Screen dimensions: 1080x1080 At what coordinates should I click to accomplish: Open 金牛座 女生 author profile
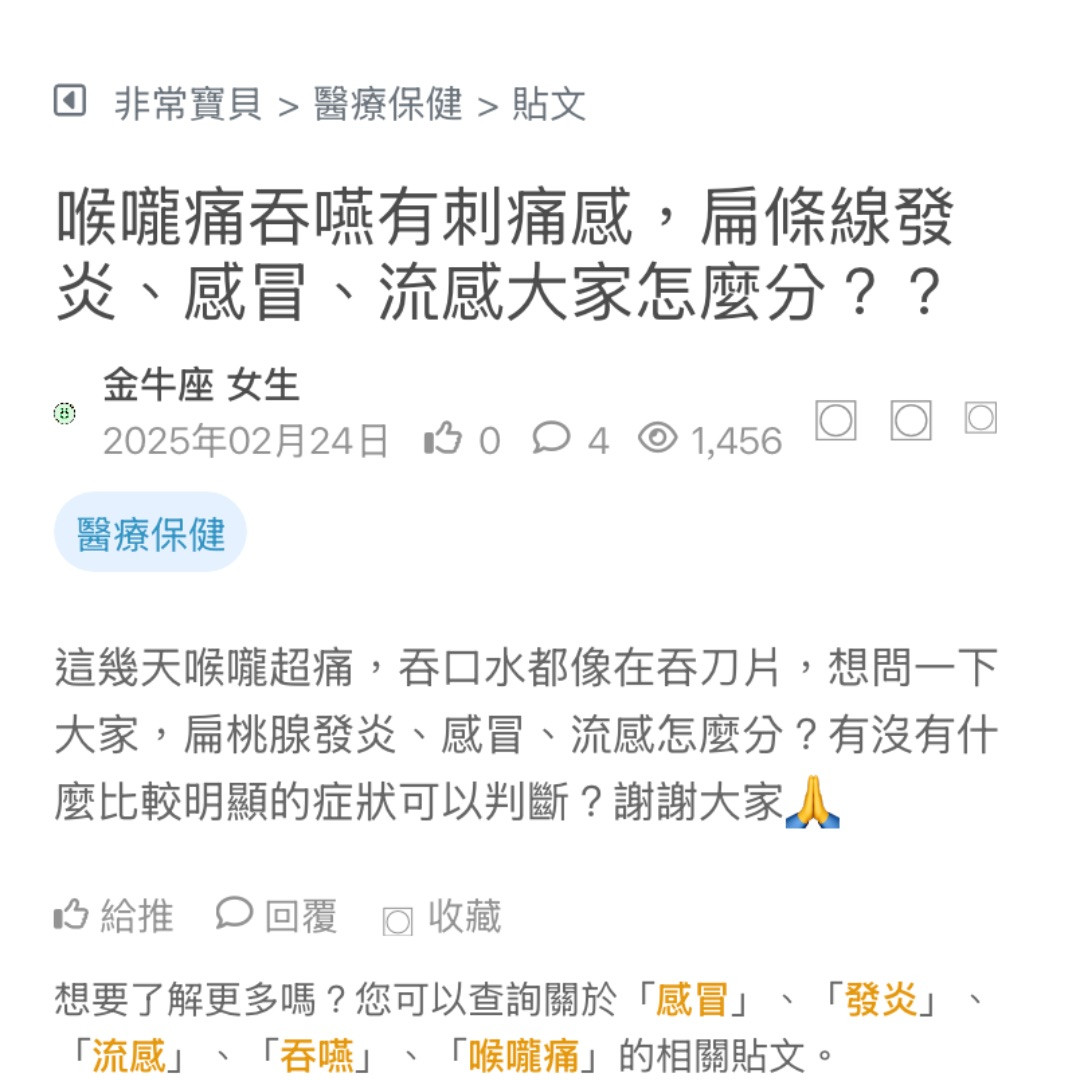(x=201, y=385)
